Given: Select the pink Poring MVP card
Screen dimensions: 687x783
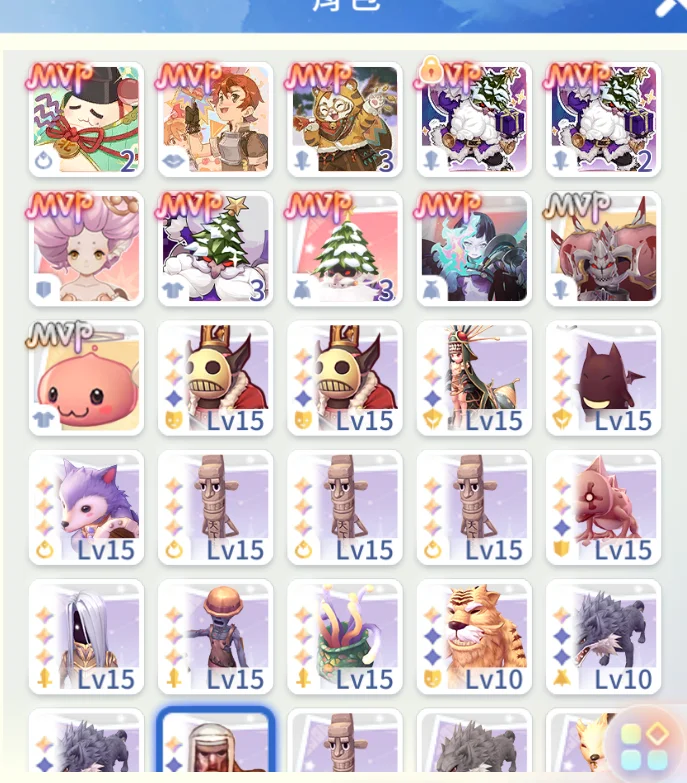Looking at the screenshot, I should [86, 378].
